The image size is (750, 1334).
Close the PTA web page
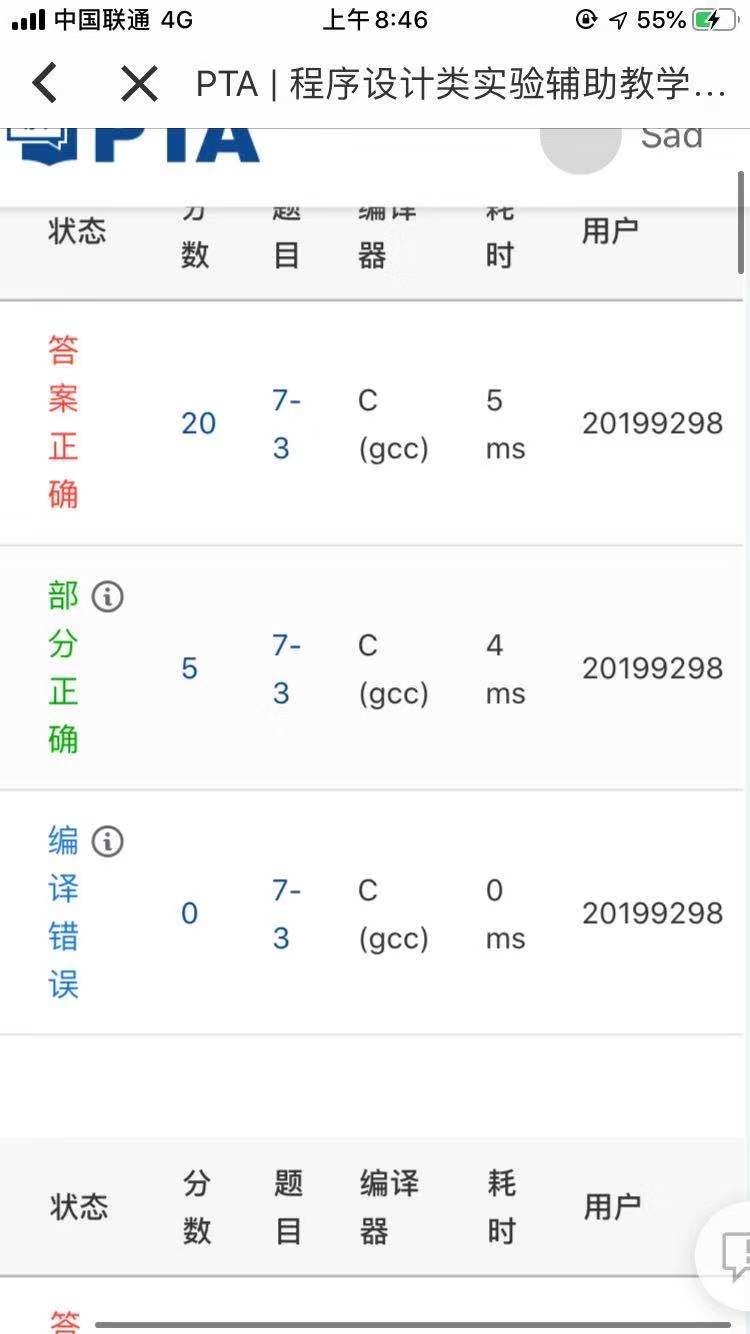pyautogui.click(x=139, y=84)
